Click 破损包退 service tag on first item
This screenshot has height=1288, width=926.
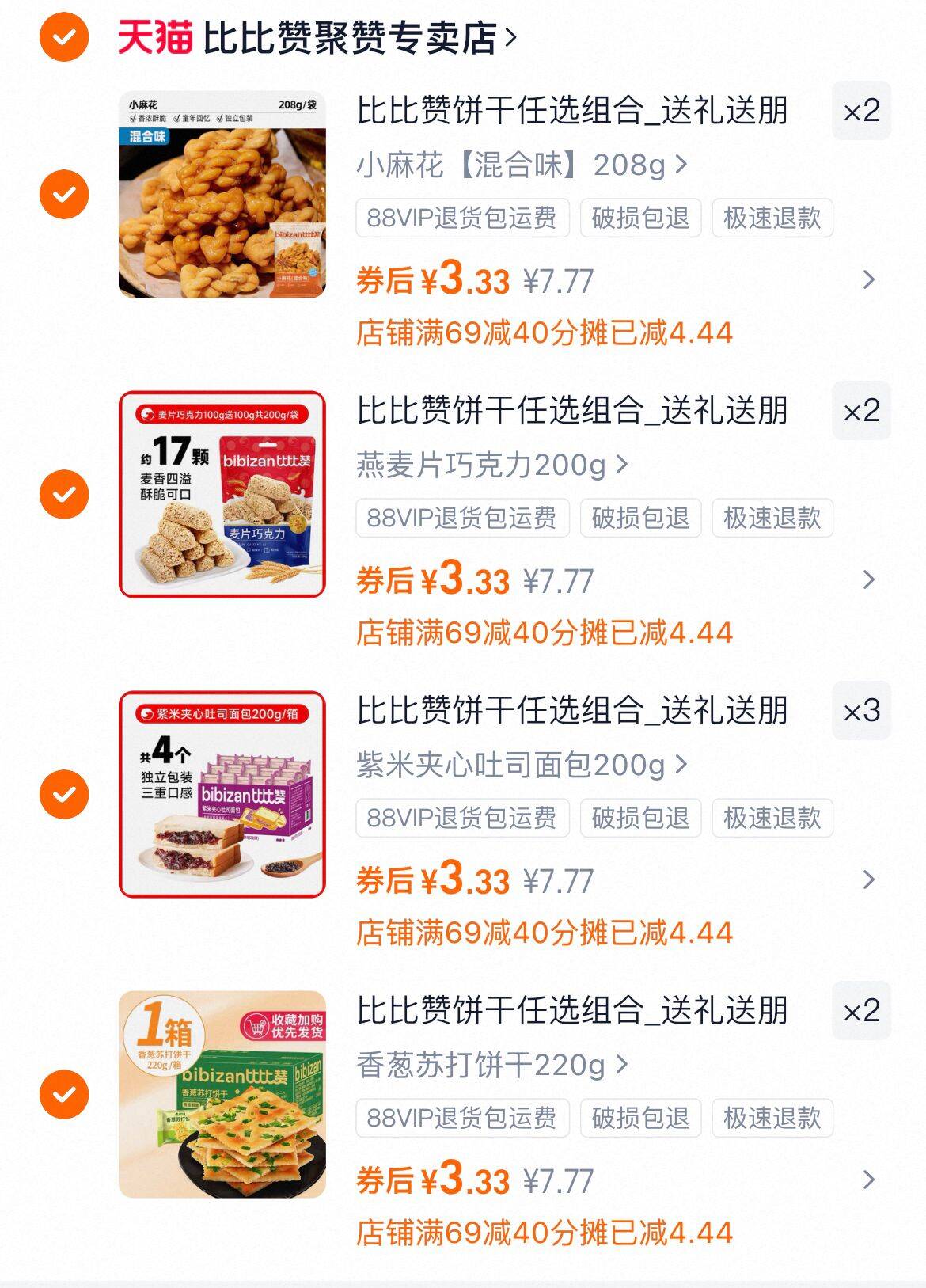(641, 220)
